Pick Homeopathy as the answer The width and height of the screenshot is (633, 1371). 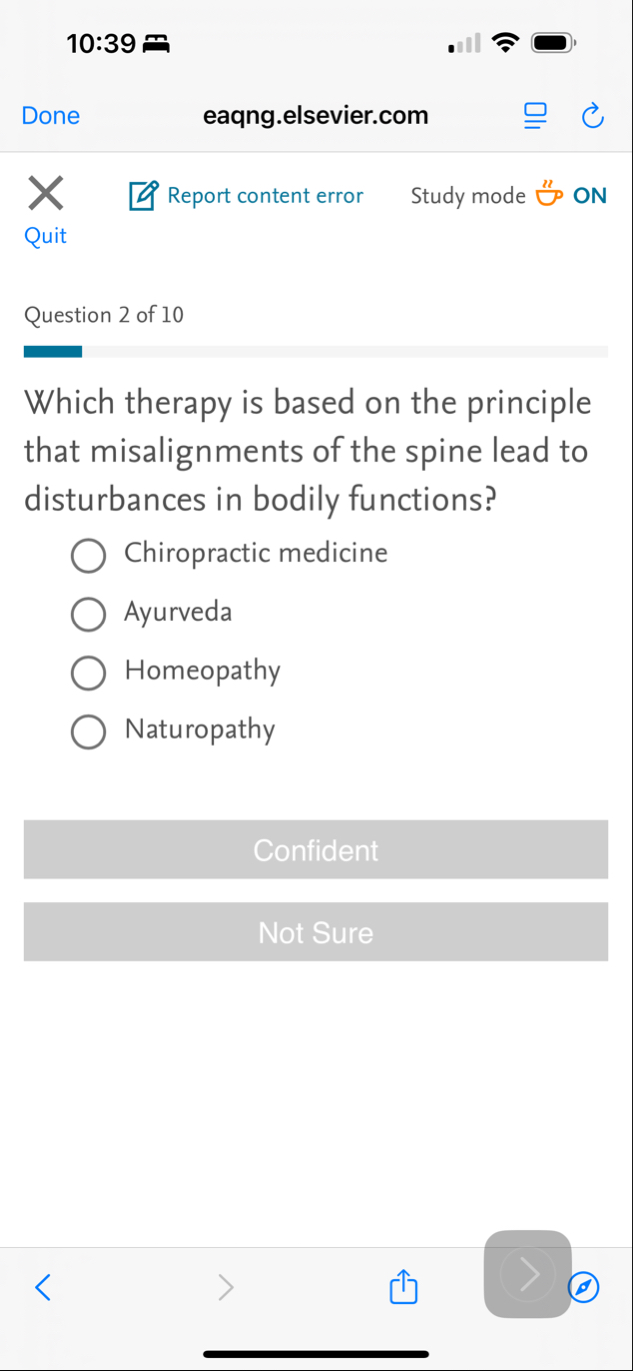[88, 674]
